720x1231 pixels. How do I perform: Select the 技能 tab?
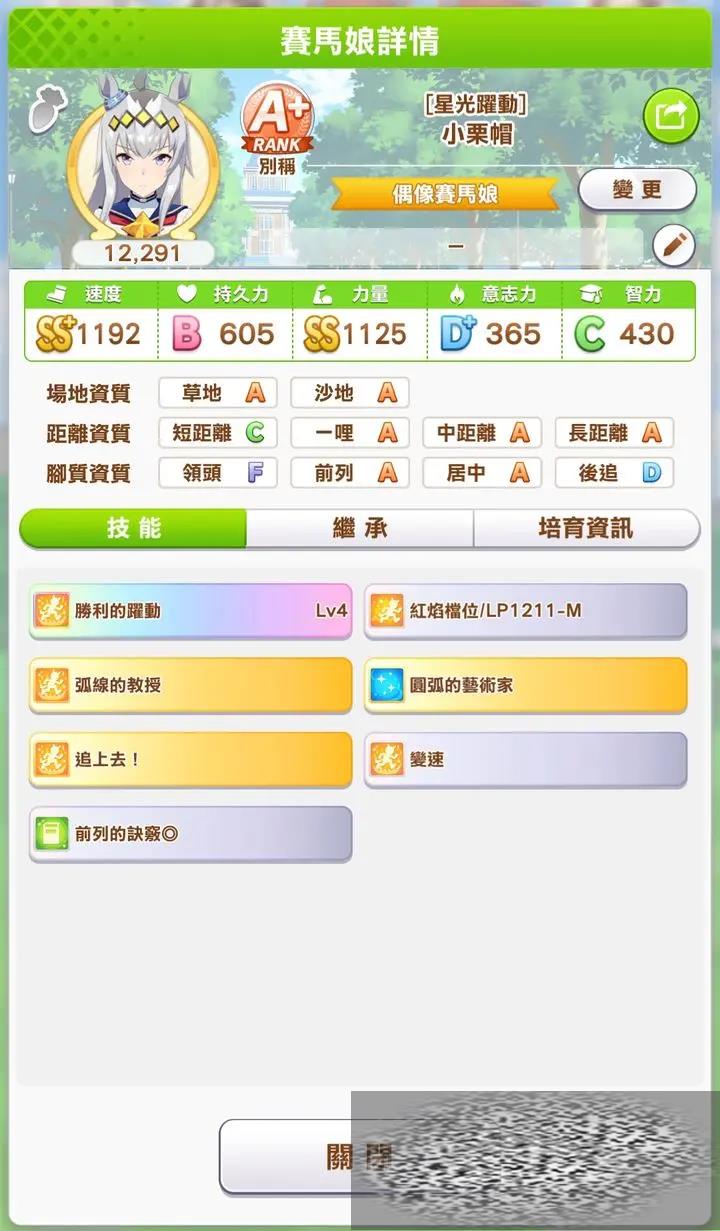pos(133,528)
